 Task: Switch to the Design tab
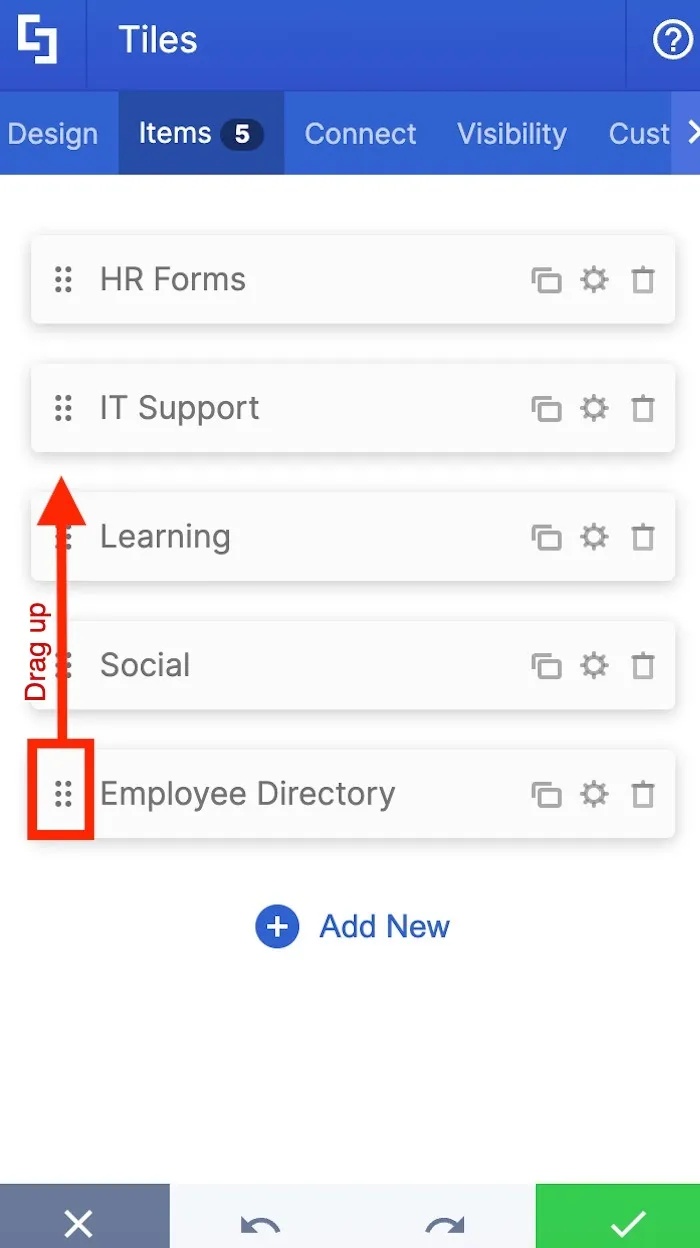coord(52,134)
